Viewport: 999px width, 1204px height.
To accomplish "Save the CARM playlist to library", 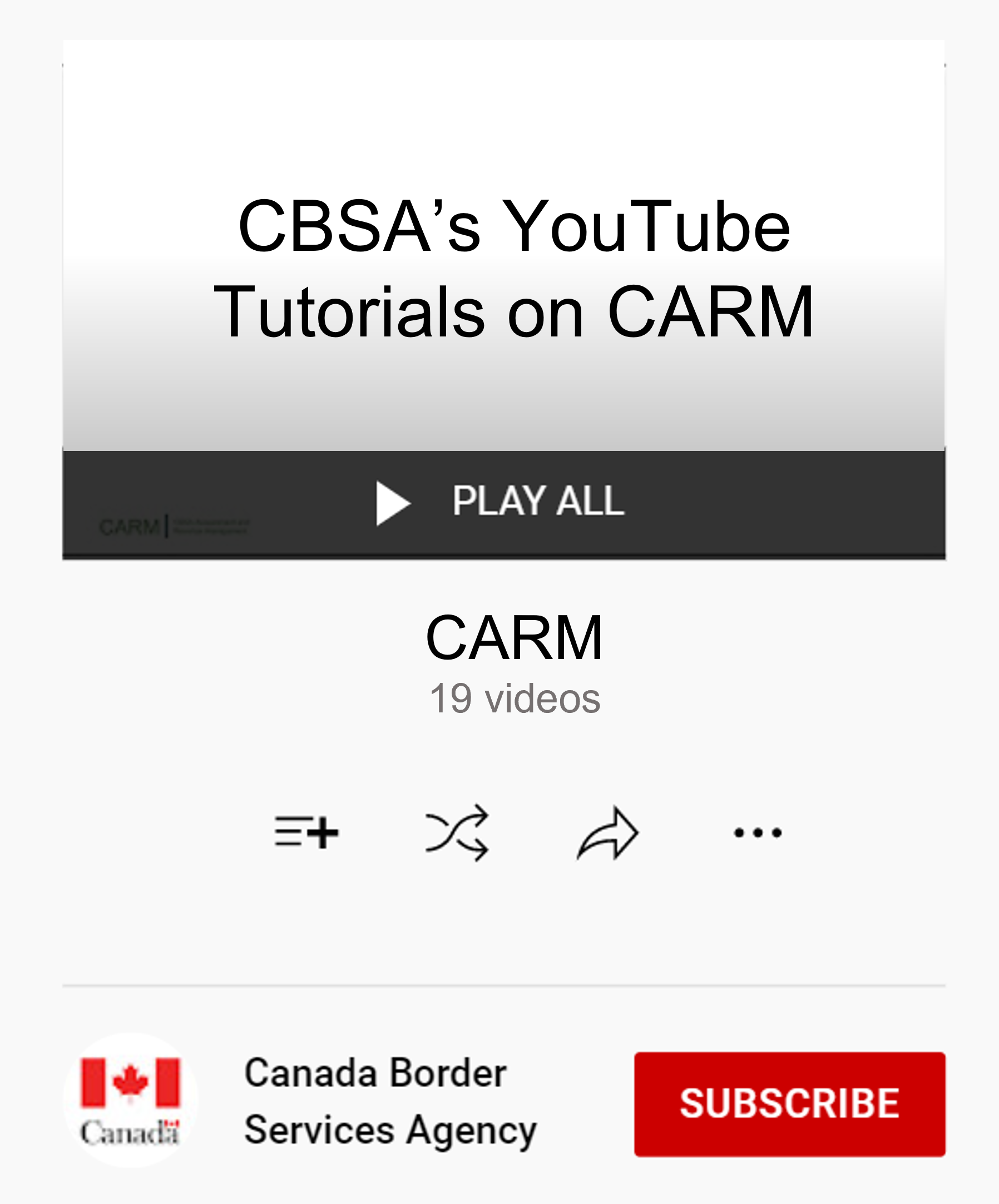I will coord(306,833).
